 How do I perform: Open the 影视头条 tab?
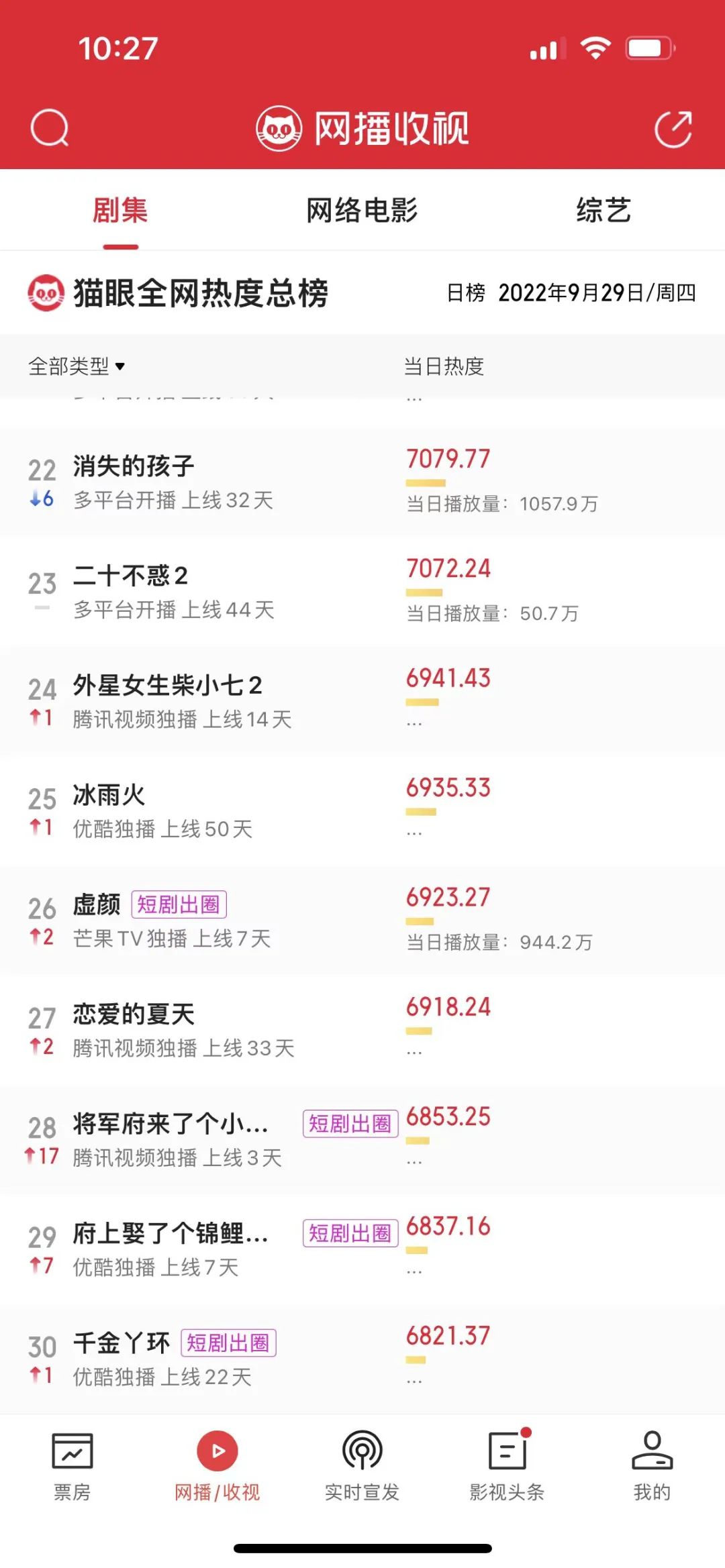[x=507, y=1467]
